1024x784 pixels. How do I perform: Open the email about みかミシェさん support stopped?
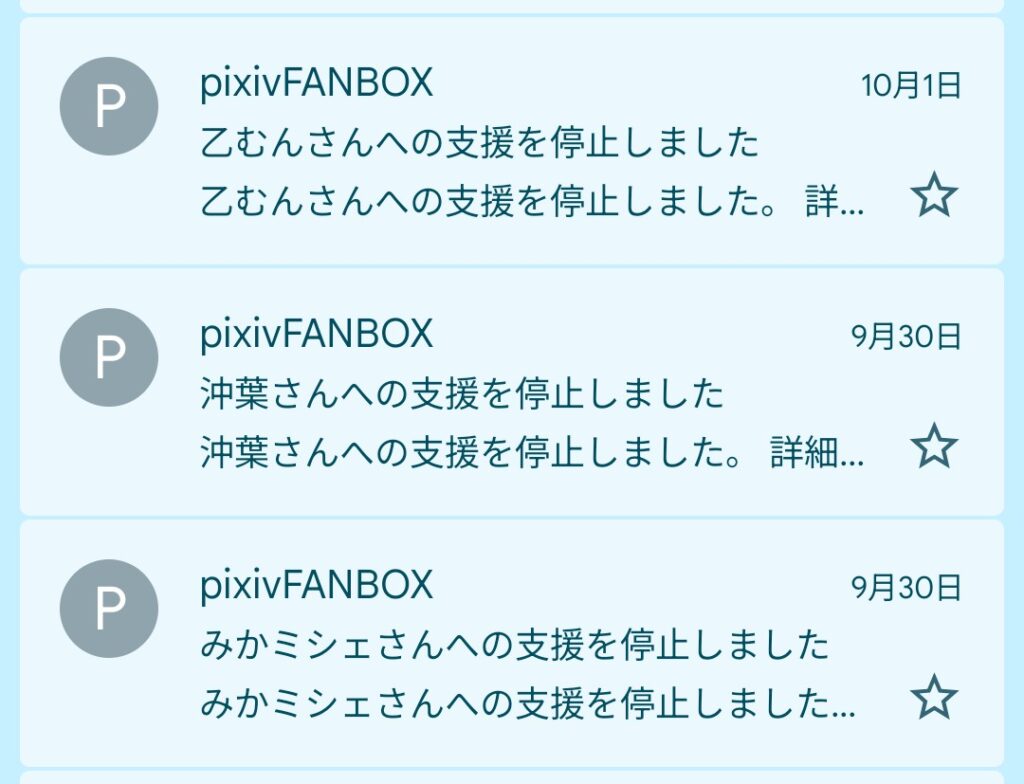[x=515, y=646]
